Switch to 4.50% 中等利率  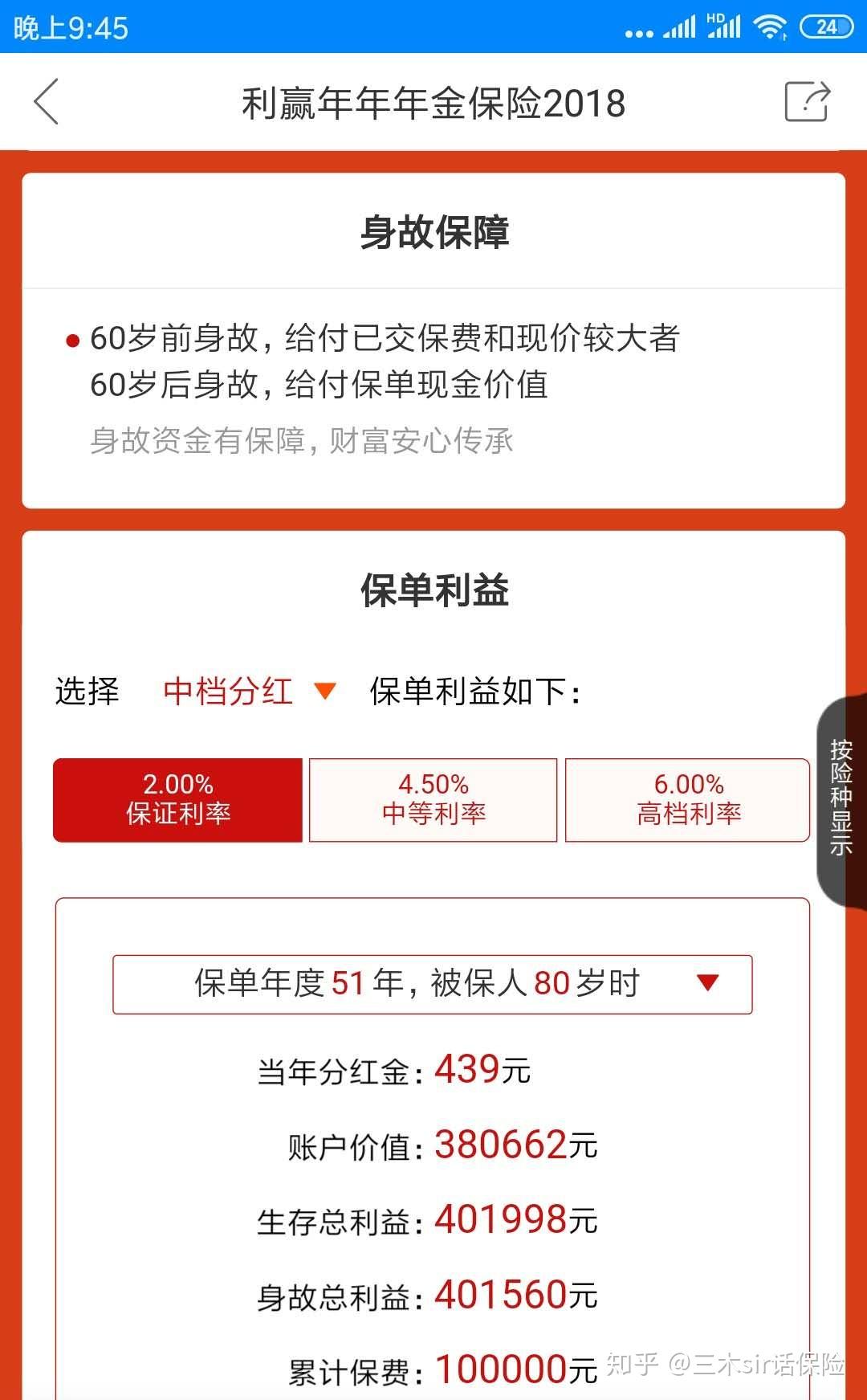pyautogui.click(x=433, y=800)
